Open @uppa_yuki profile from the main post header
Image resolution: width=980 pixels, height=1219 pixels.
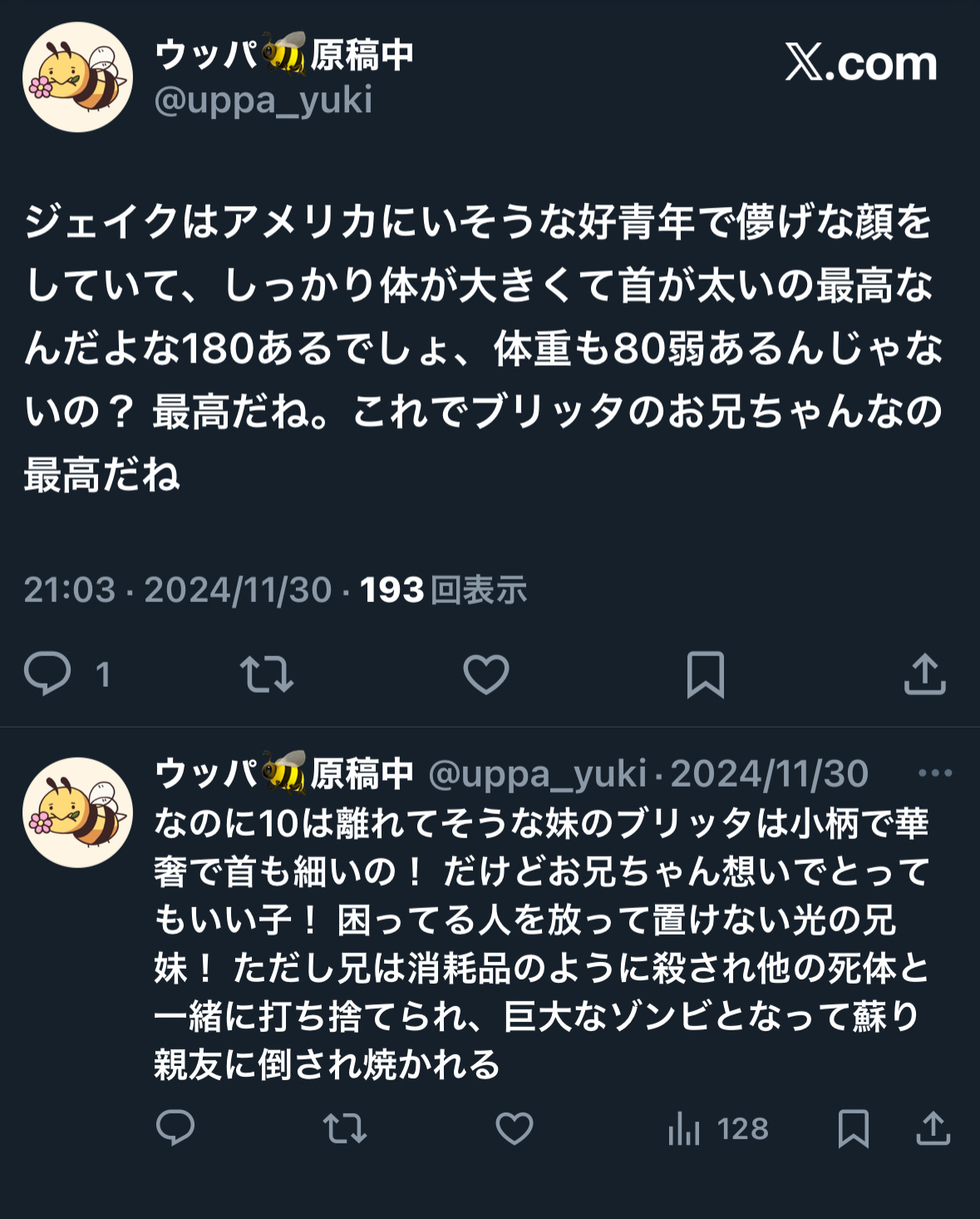pos(263,101)
